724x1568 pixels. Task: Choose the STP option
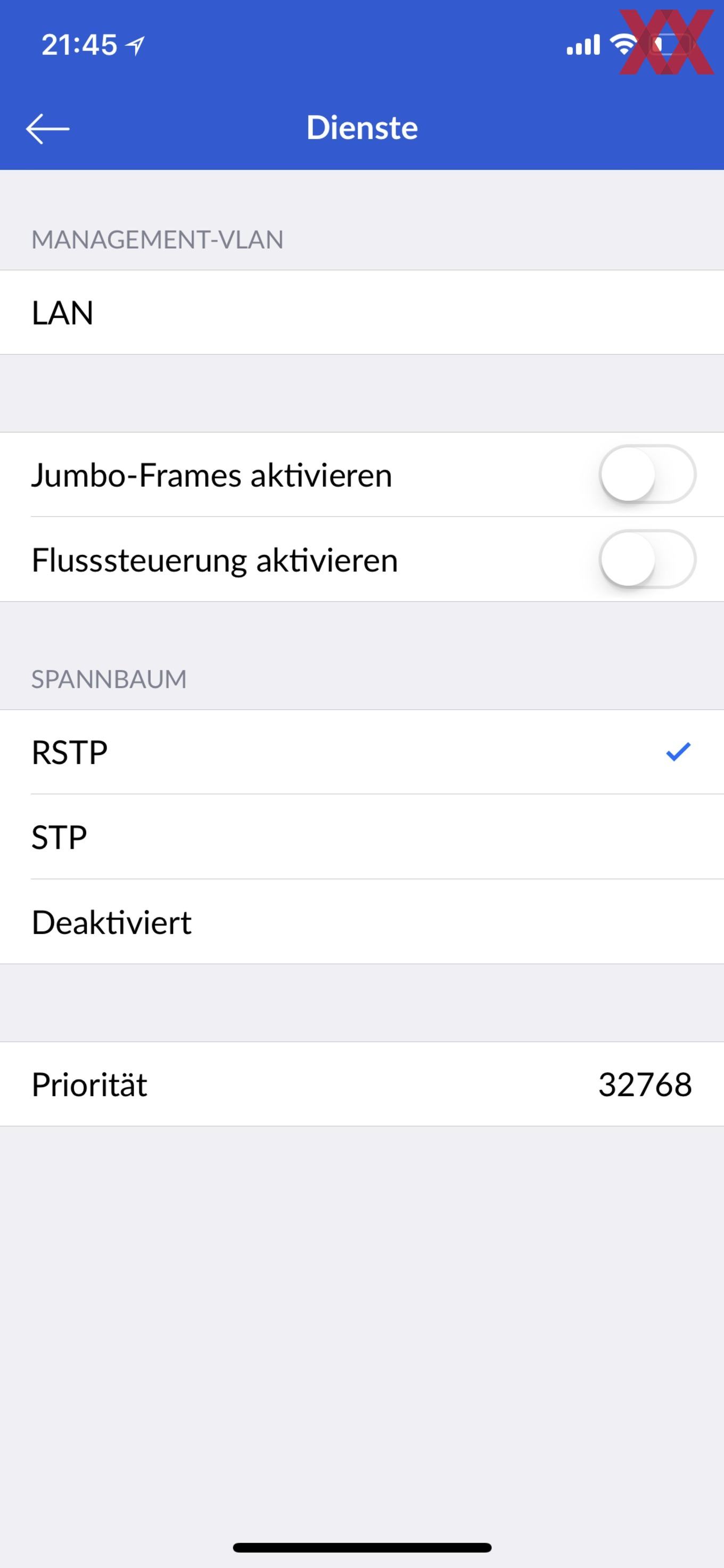[362, 836]
